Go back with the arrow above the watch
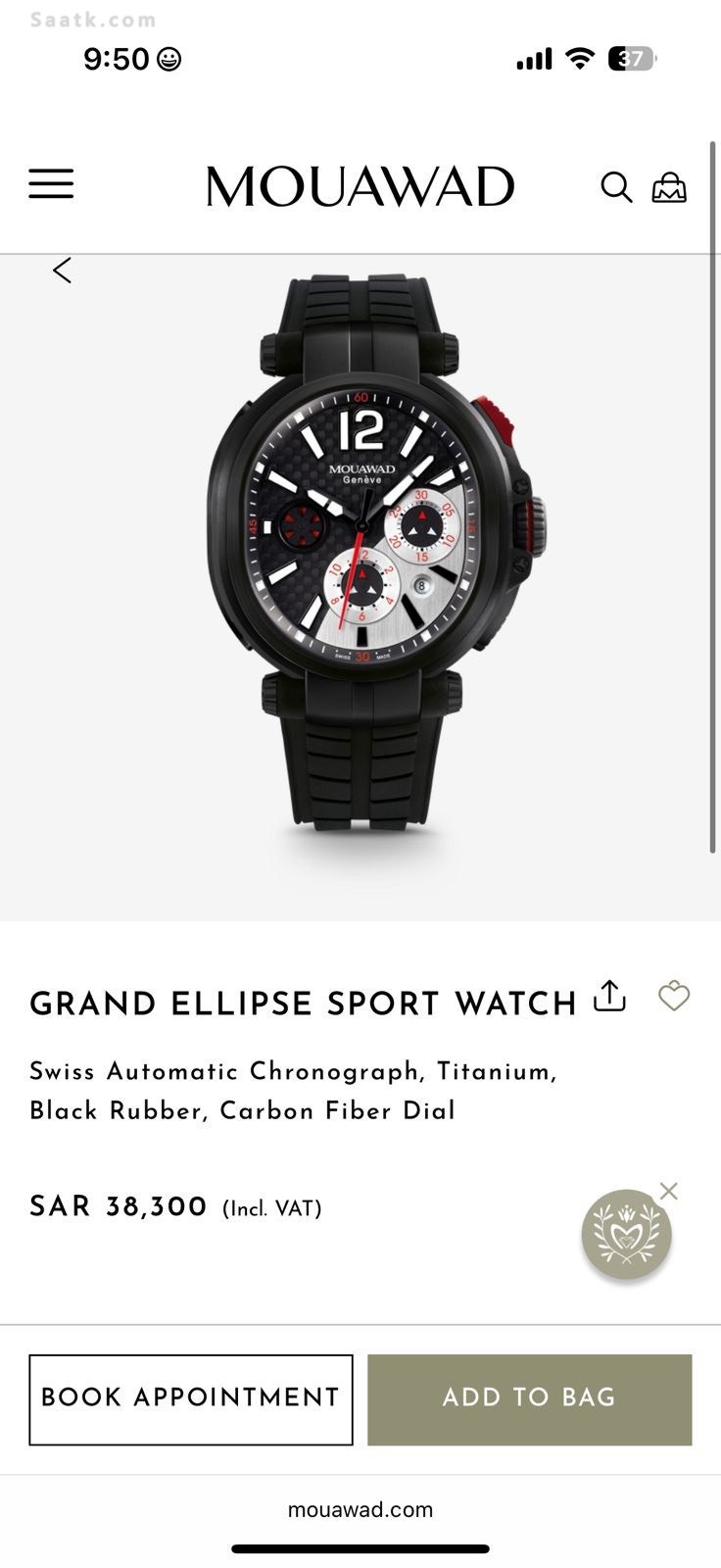The image size is (721, 1568). tap(62, 270)
